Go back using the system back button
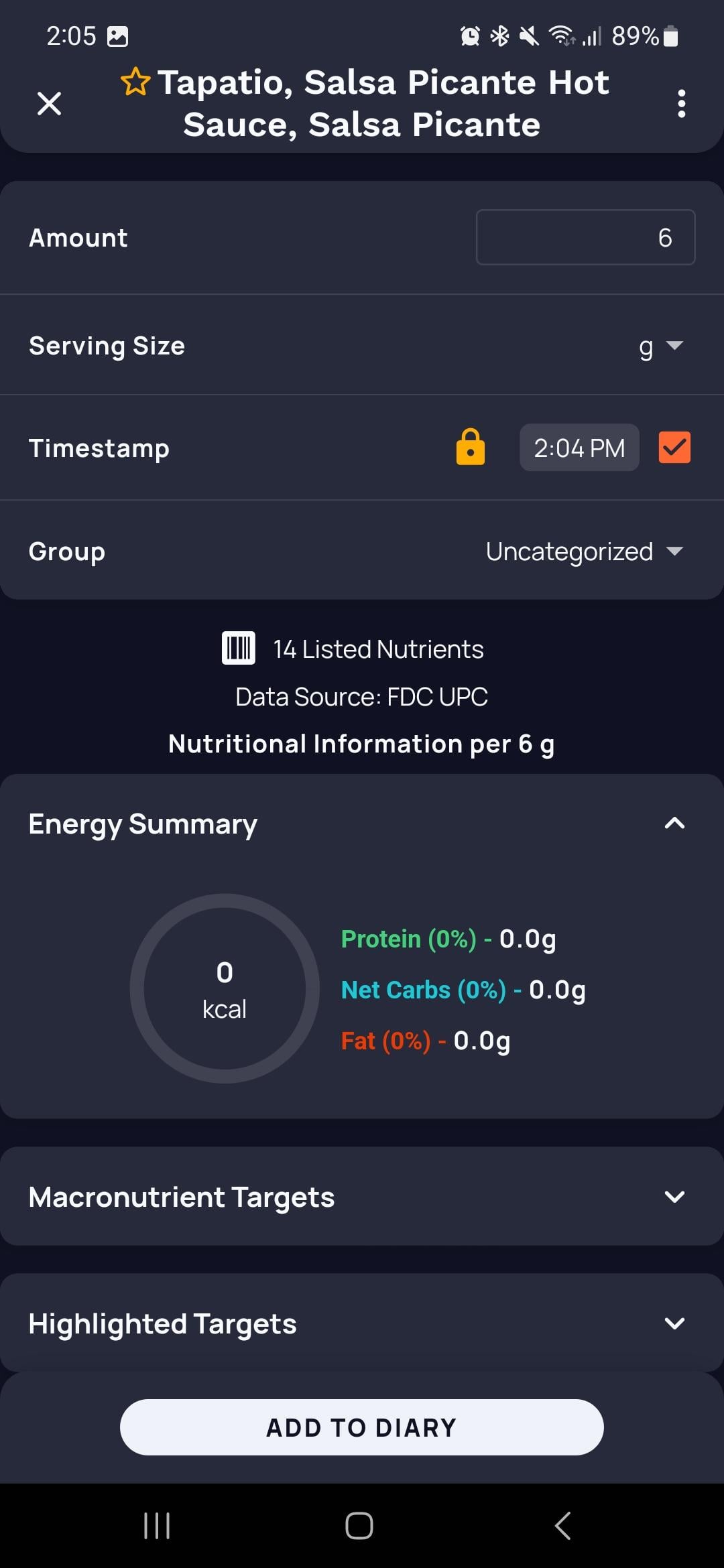This screenshot has height=1568, width=724. click(563, 1526)
